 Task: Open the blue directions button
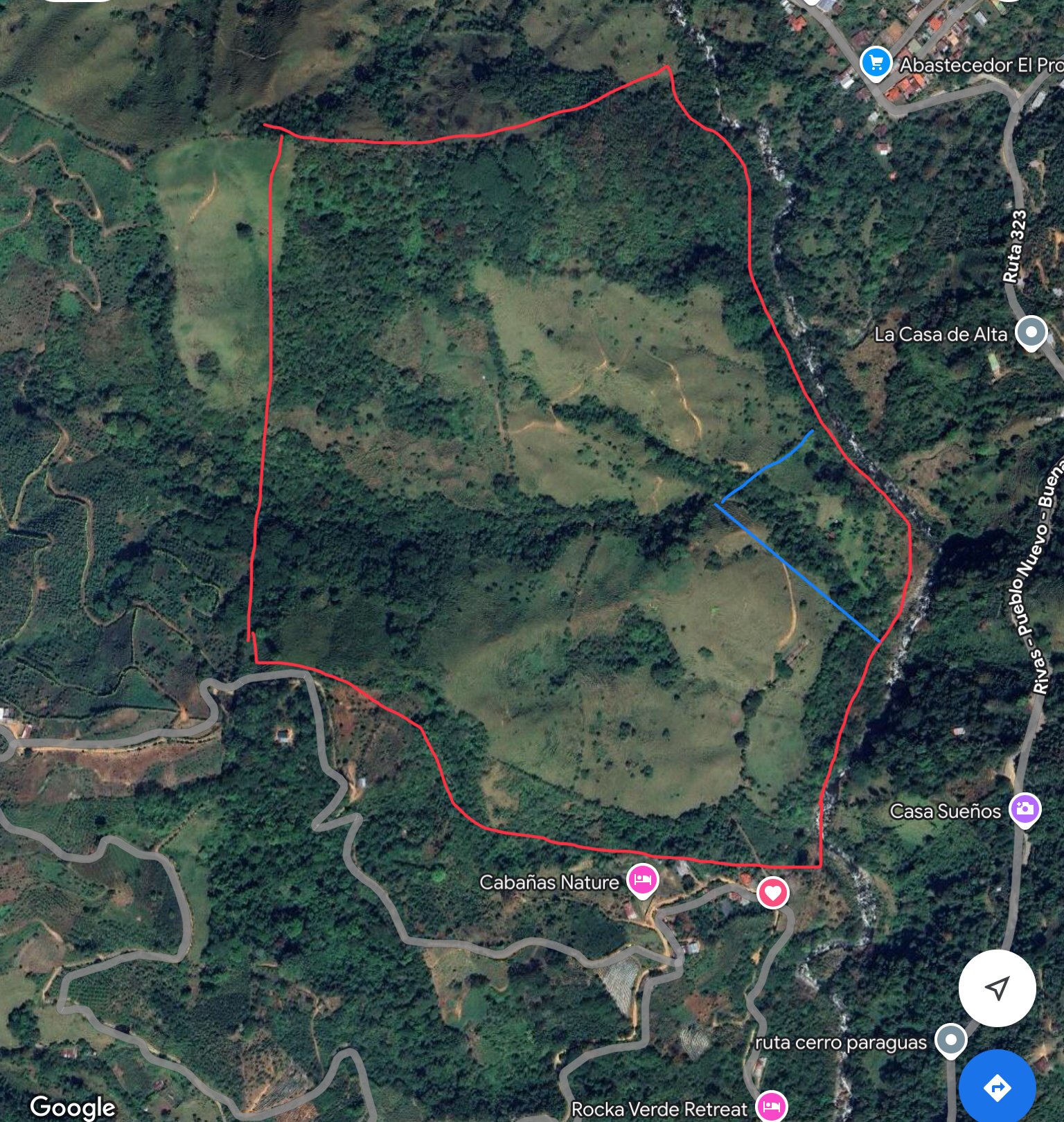point(997,1087)
